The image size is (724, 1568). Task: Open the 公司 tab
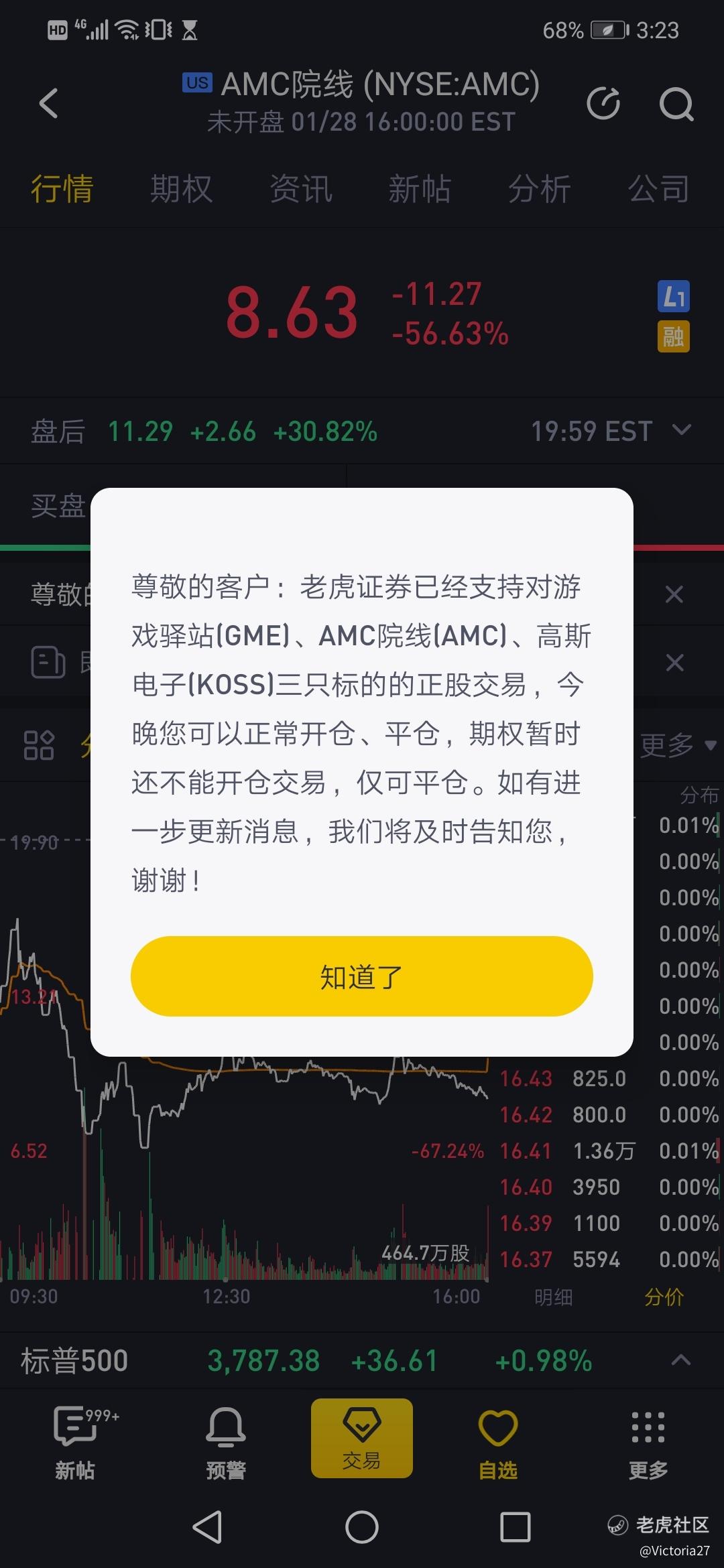tap(658, 189)
